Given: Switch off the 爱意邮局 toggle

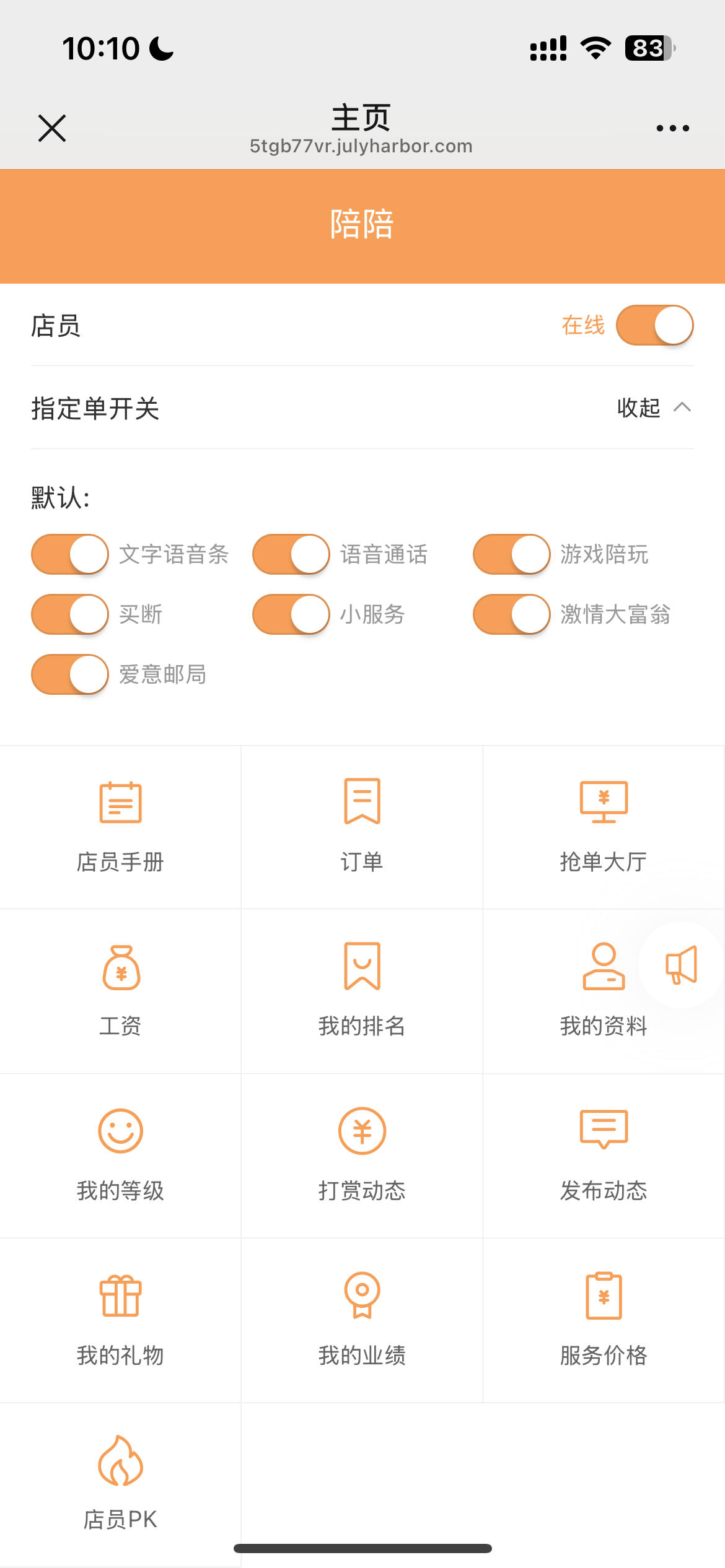Looking at the screenshot, I should (x=70, y=674).
